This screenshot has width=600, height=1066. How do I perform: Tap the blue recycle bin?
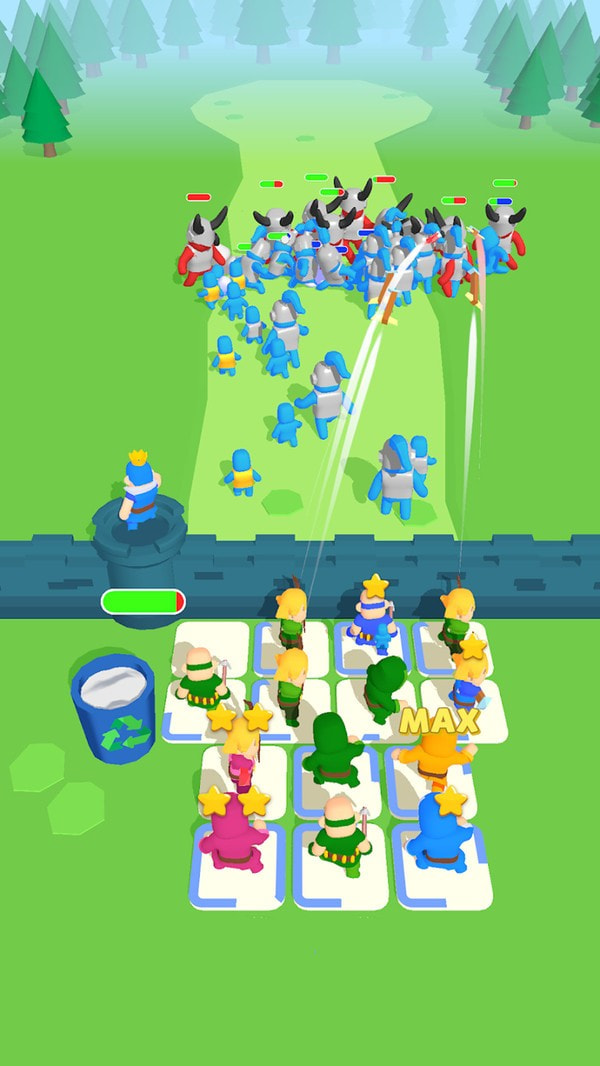(x=113, y=708)
